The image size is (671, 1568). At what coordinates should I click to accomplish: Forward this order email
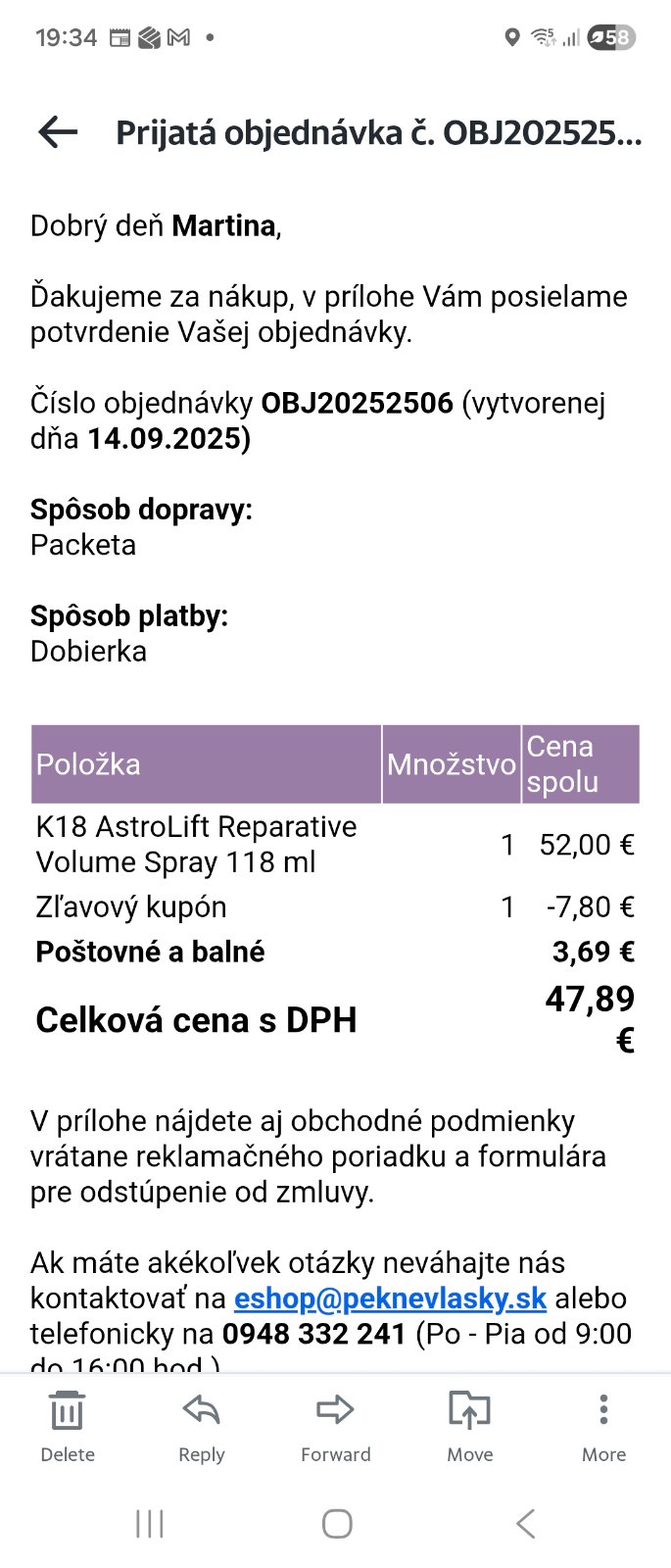point(335,1426)
